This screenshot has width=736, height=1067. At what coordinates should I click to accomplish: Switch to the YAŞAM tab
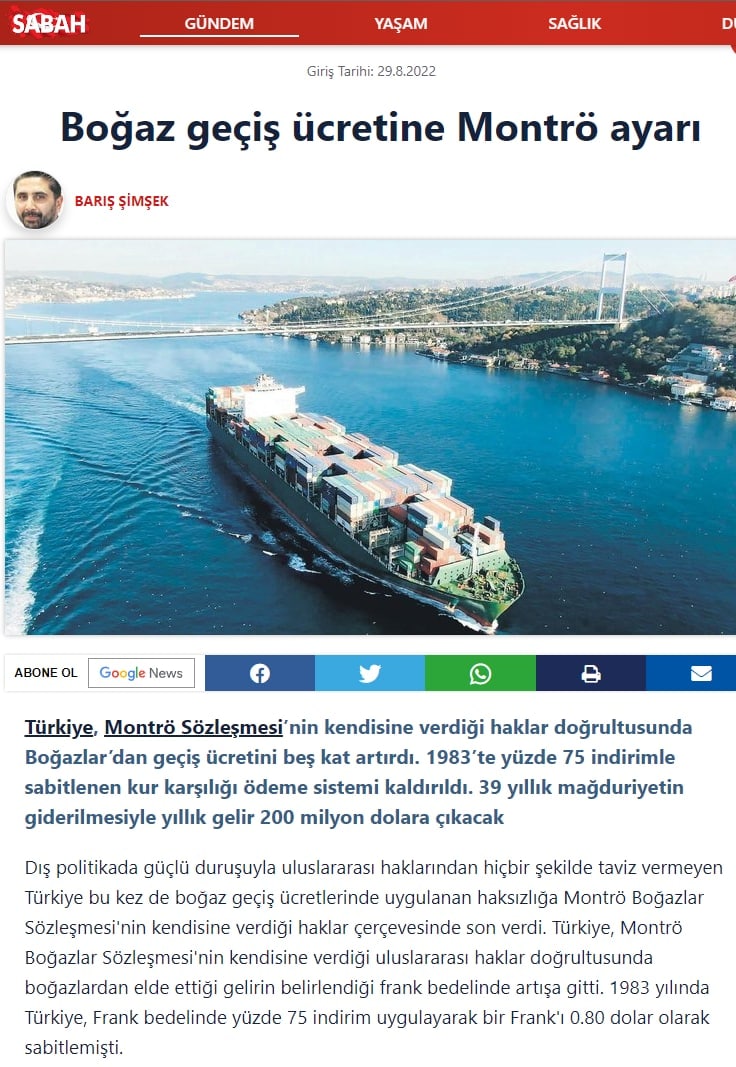click(x=400, y=23)
